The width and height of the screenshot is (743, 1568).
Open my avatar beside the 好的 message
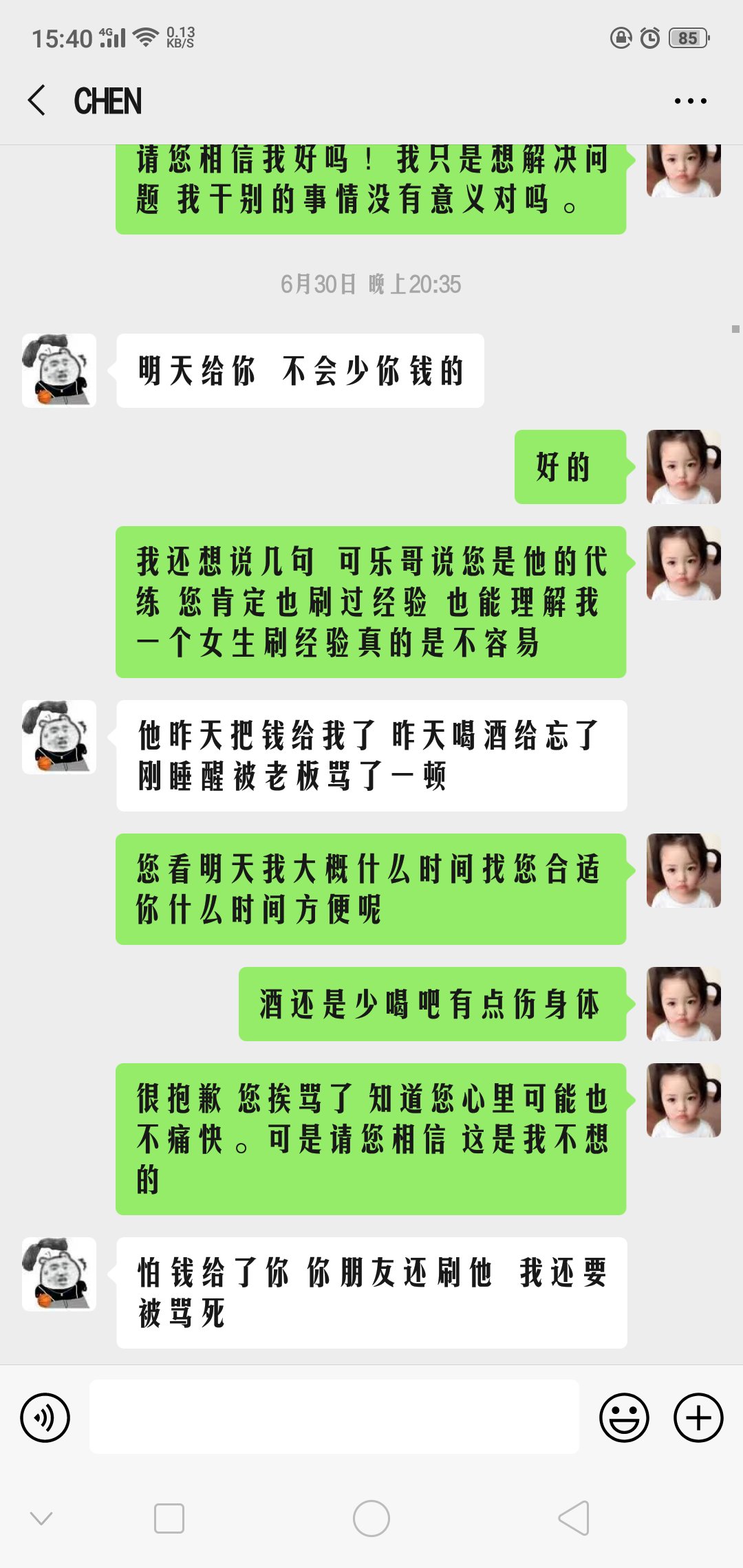[x=684, y=467]
